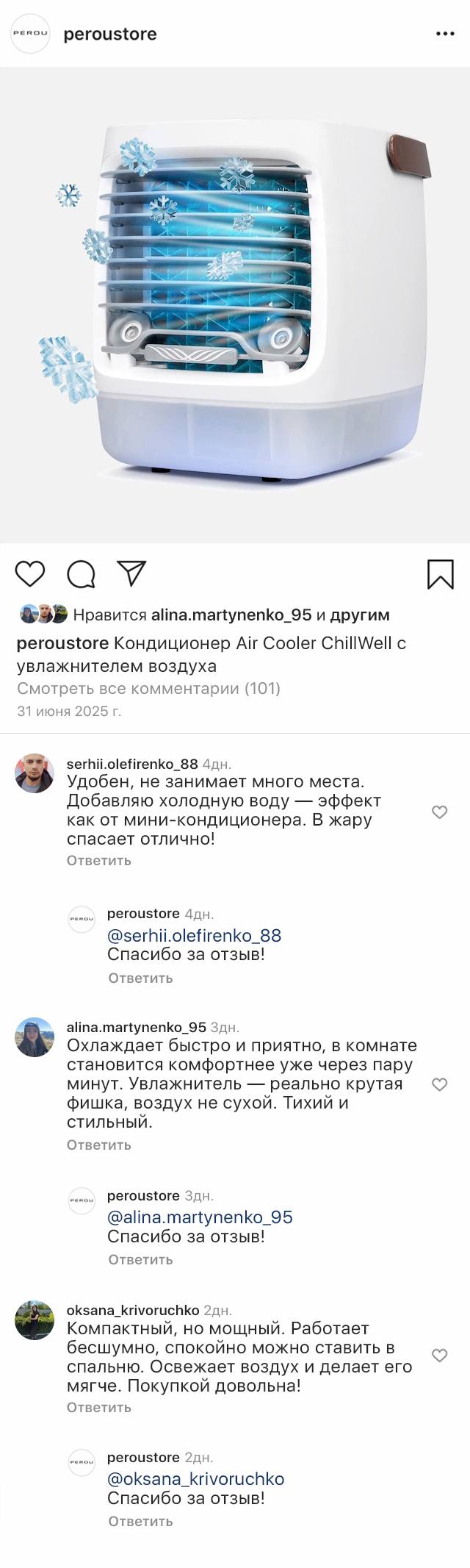Reply to peroustore's answer to Oksana

[x=140, y=1521]
